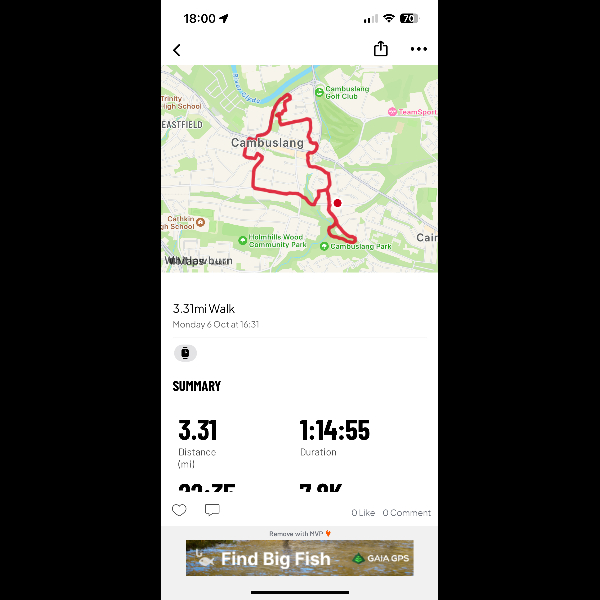
Task: Open the three-dot overflow menu
Action: [418, 49]
